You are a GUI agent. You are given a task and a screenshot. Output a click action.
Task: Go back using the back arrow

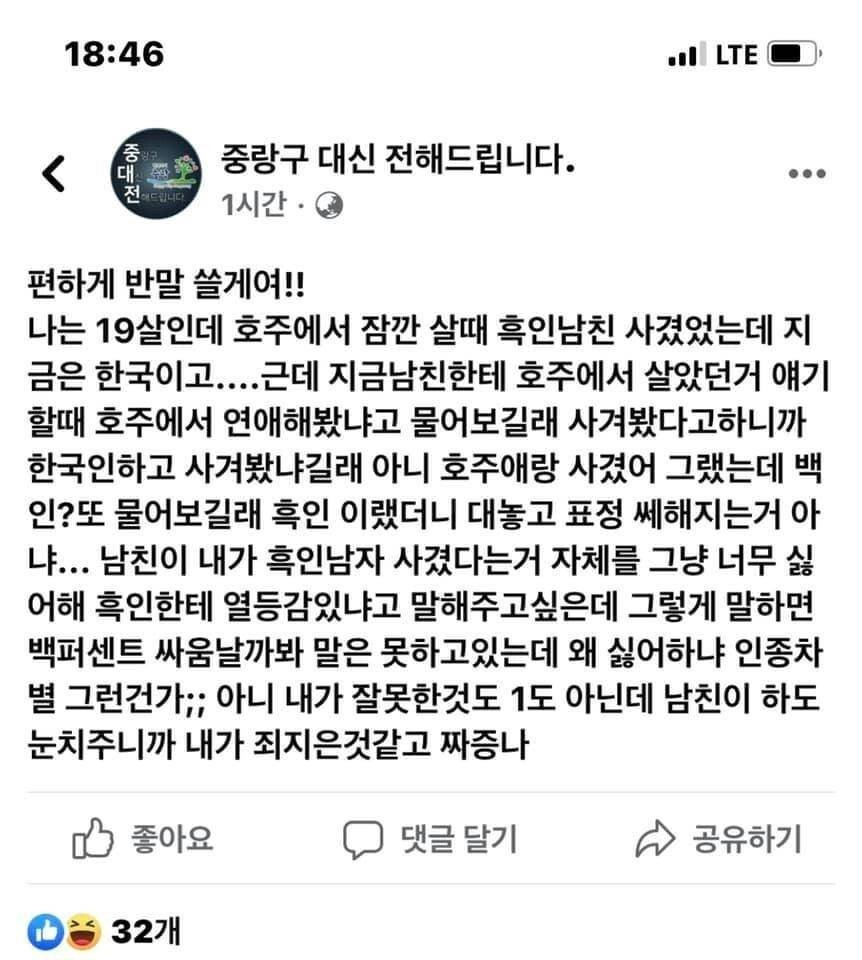[x=54, y=174]
